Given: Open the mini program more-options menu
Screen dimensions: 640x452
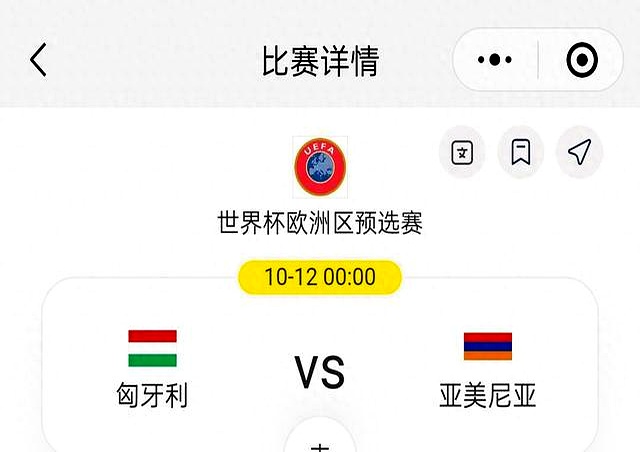Looking at the screenshot, I should point(495,61).
